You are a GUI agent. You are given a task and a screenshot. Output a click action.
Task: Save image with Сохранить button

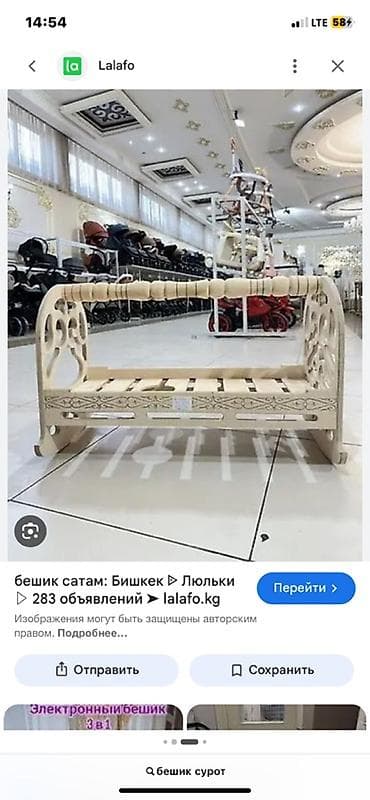click(x=272, y=670)
